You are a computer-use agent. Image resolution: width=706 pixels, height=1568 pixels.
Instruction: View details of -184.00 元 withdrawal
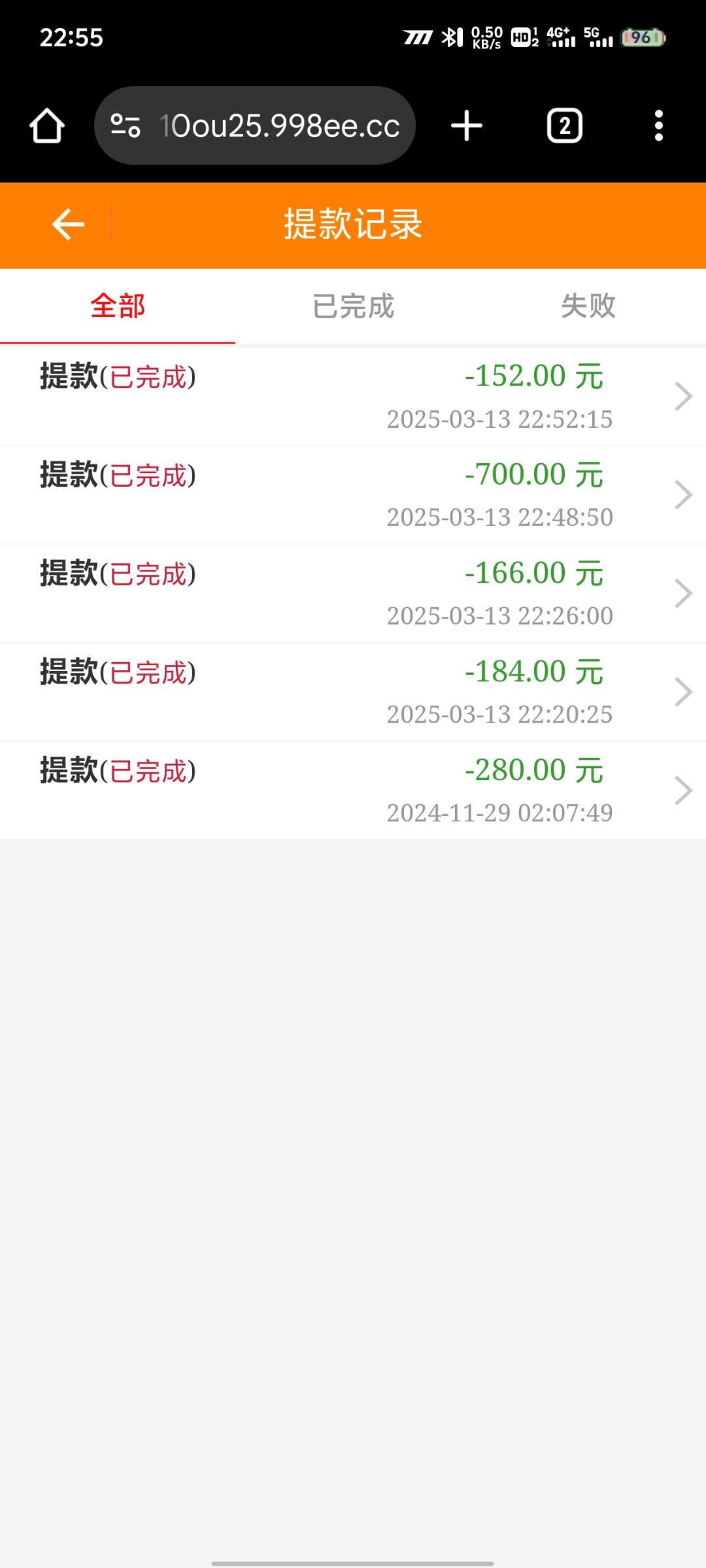[x=353, y=692]
